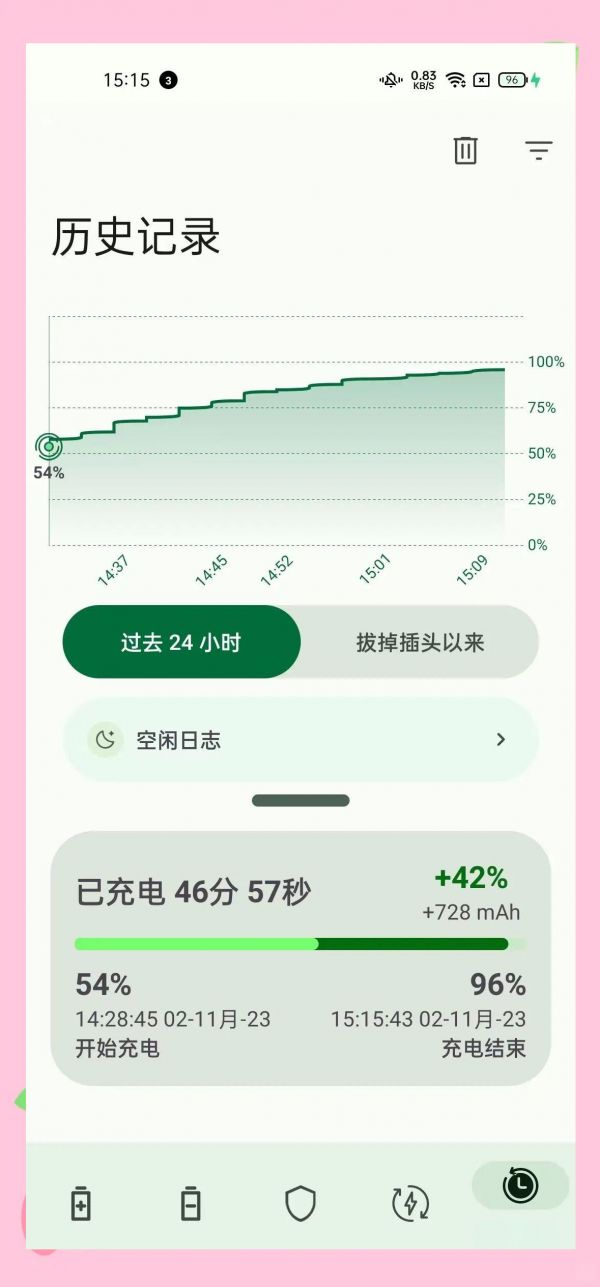Go to the charging tab with plus battery
The height and width of the screenshot is (1287, 600).
pyautogui.click(x=81, y=1204)
